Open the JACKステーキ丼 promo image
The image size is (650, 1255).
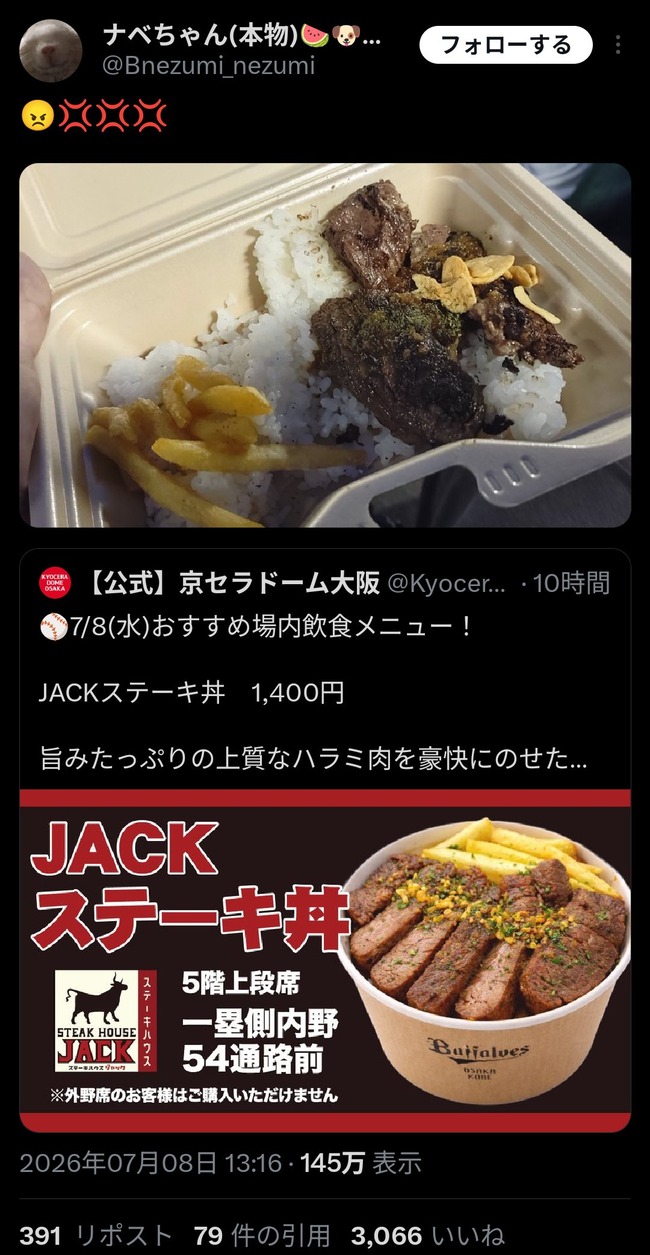325,960
